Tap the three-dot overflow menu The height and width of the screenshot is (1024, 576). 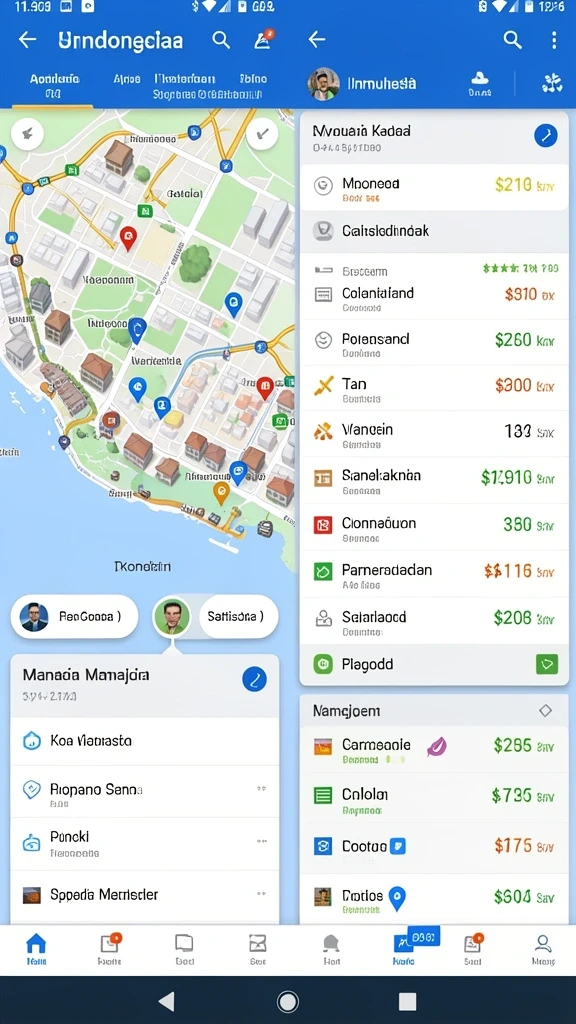point(554,40)
